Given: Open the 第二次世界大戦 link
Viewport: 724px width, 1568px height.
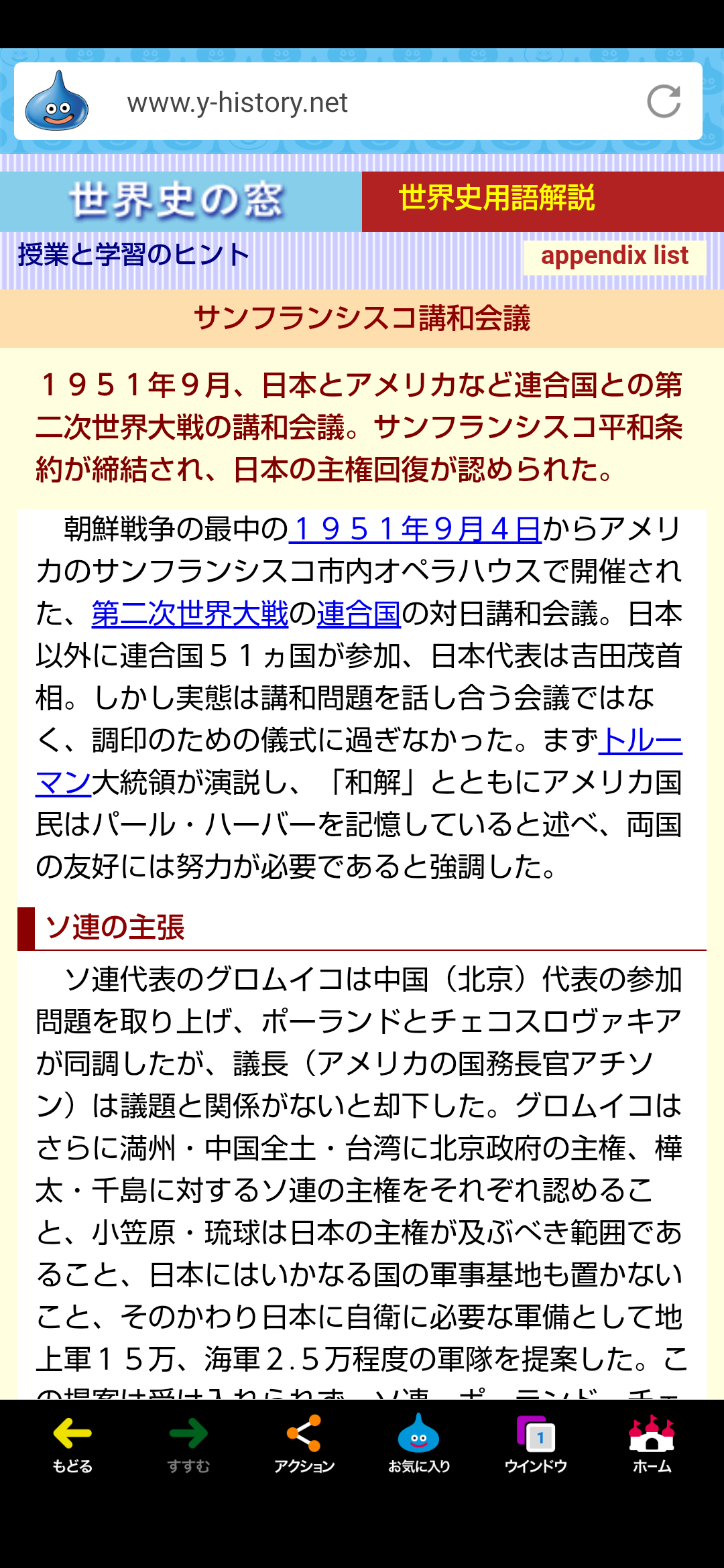Looking at the screenshot, I should click(x=190, y=614).
